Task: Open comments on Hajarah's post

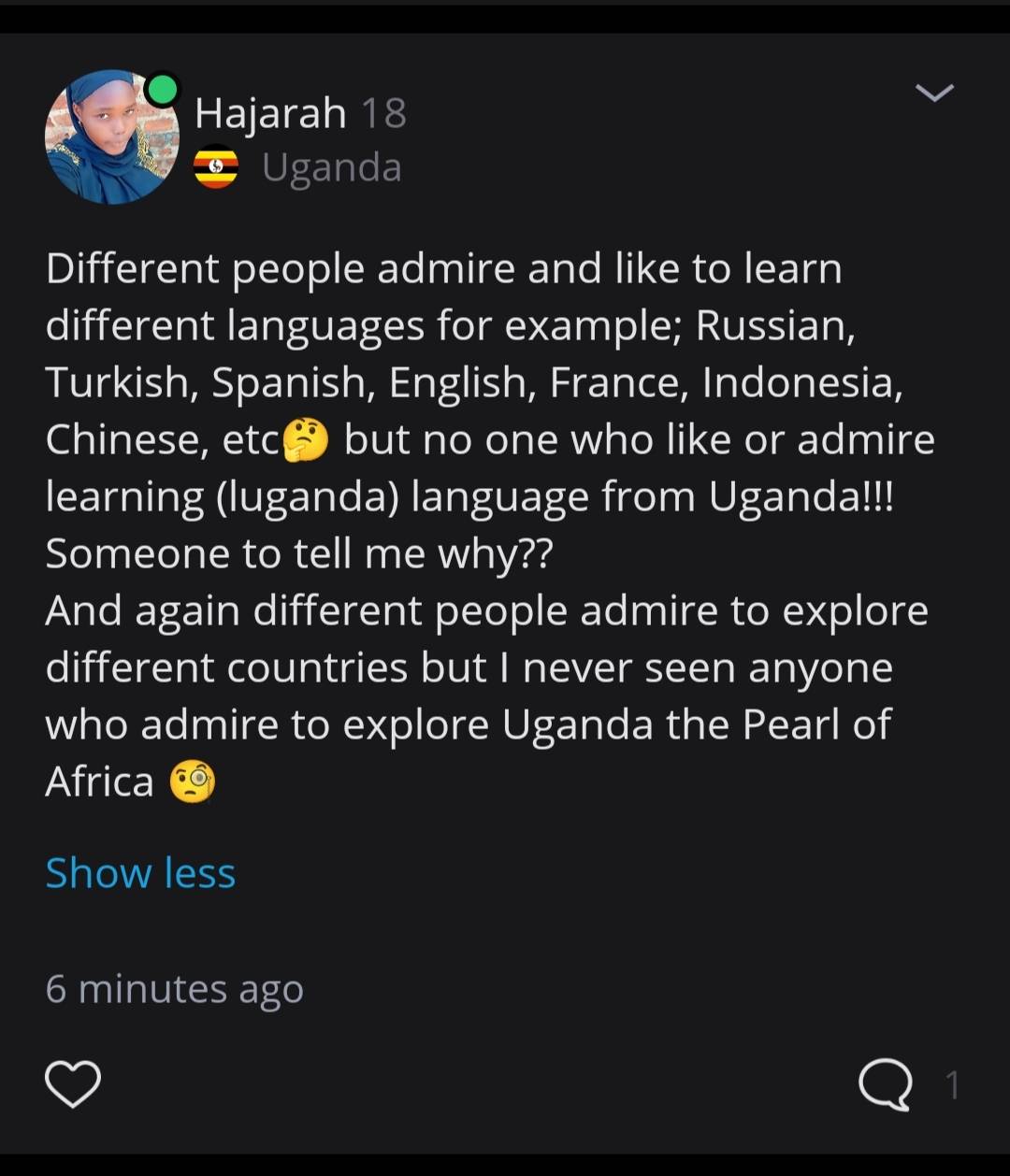Action: tap(885, 1084)
